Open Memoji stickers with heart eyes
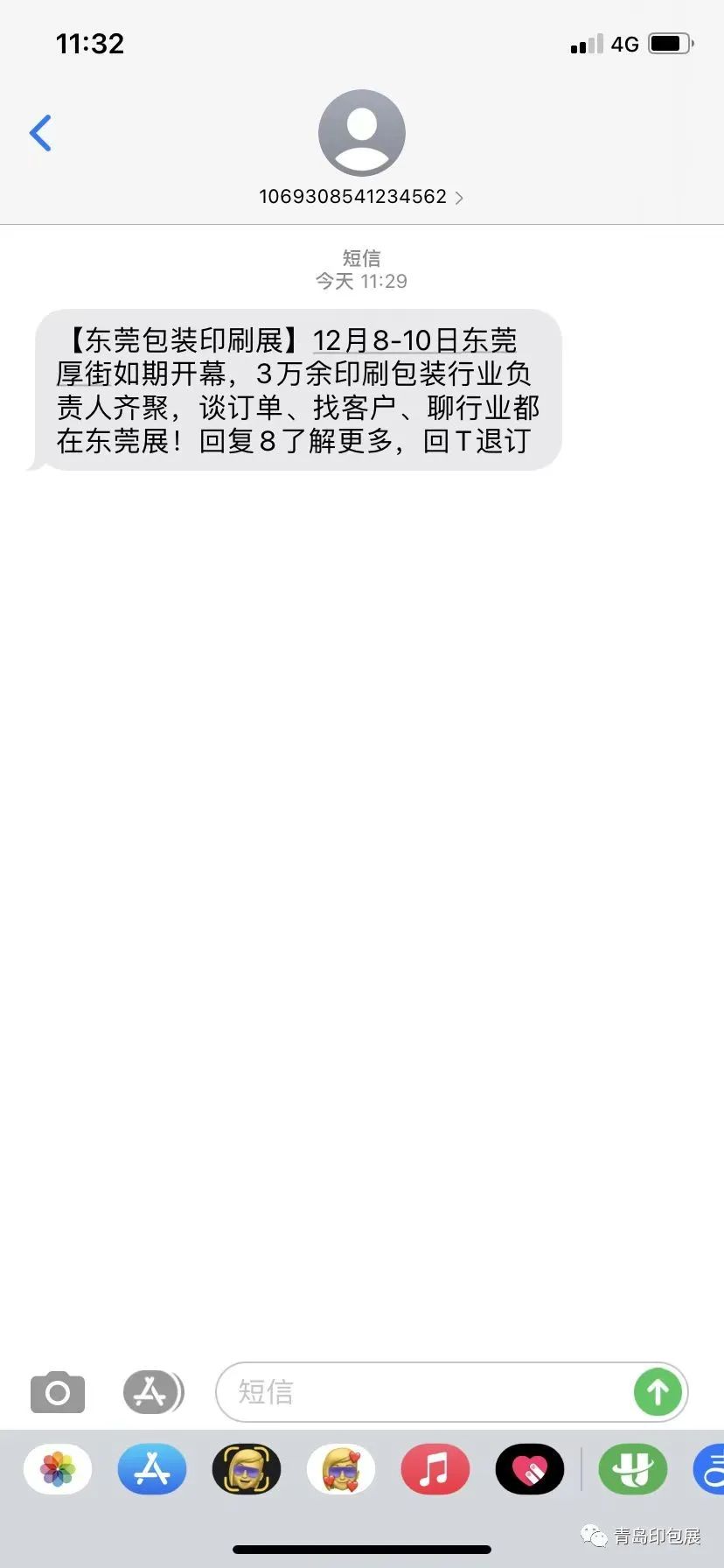Image resolution: width=724 pixels, height=1568 pixels. (x=341, y=1469)
